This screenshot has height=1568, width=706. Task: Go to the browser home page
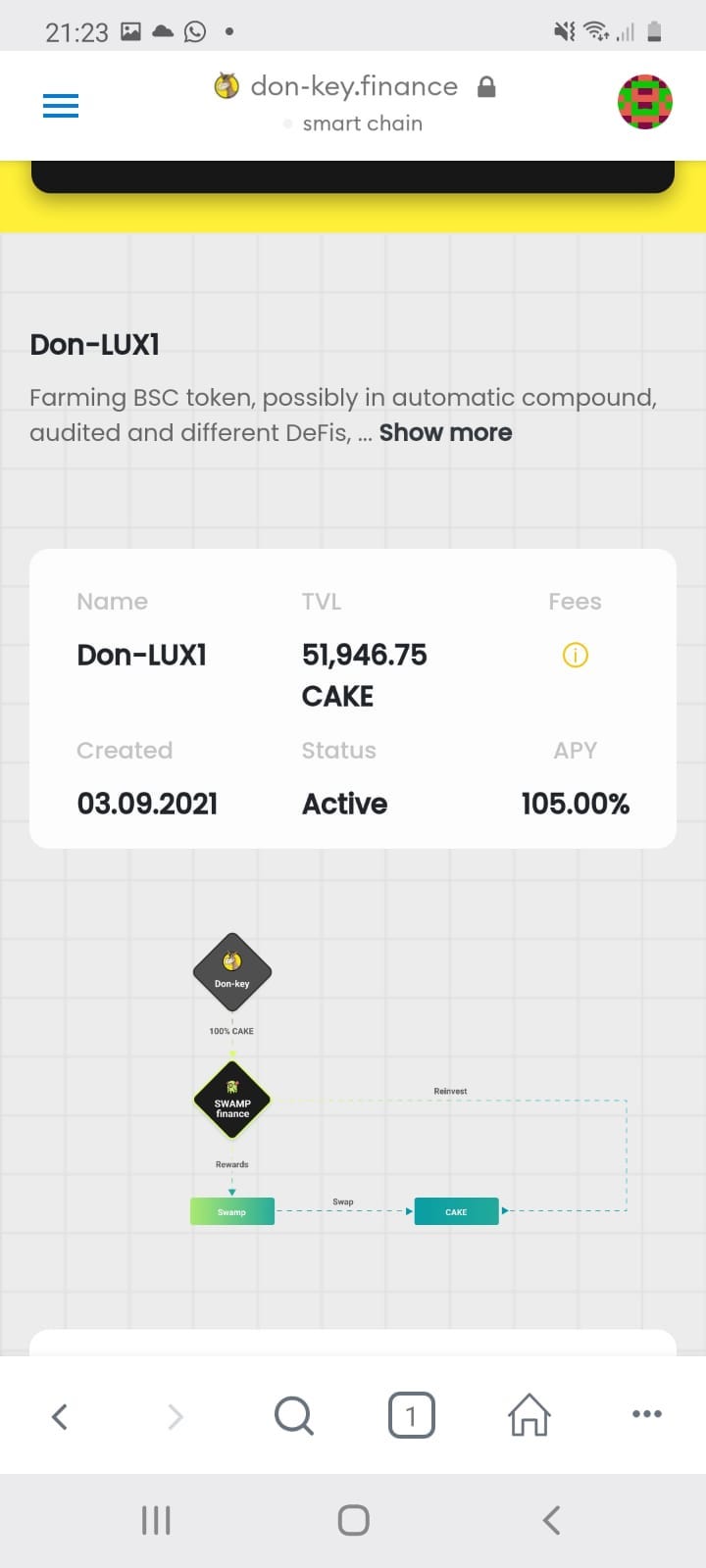[529, 1414]
